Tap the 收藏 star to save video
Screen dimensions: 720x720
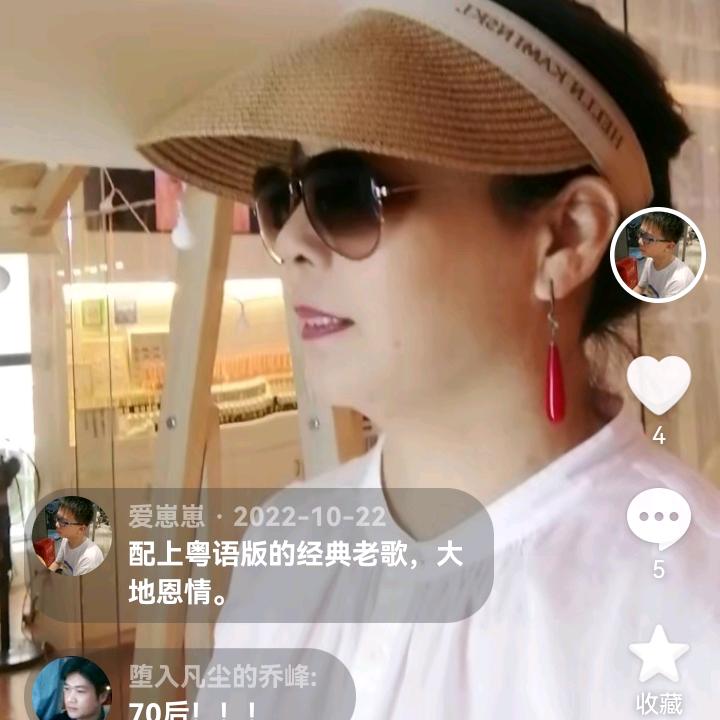tap(659, 655)
